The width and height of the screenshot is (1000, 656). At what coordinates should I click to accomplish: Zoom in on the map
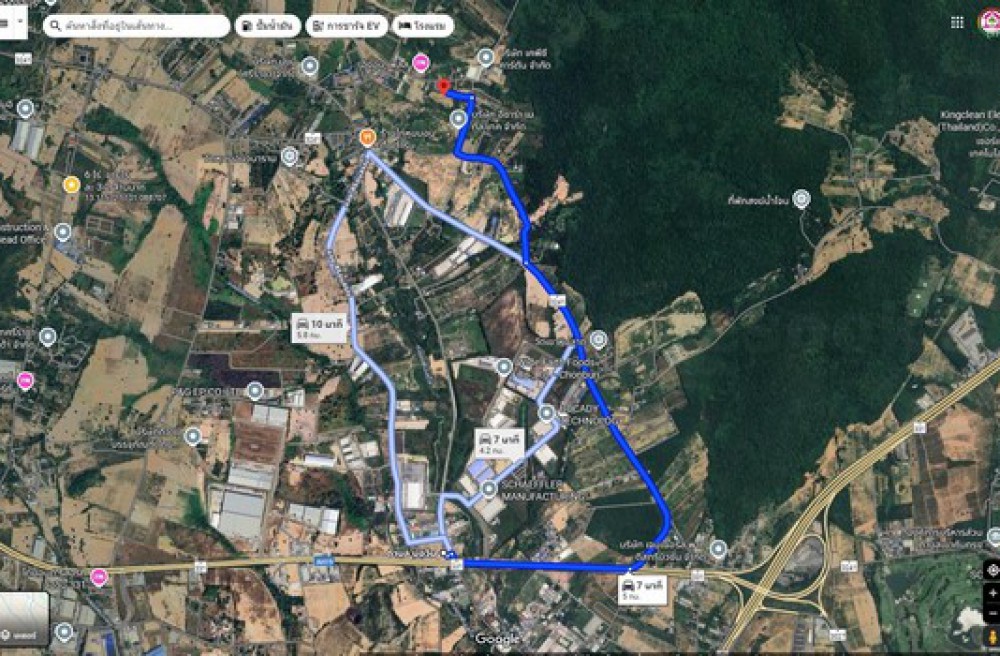pyautogui.click(x=991, y=593)
